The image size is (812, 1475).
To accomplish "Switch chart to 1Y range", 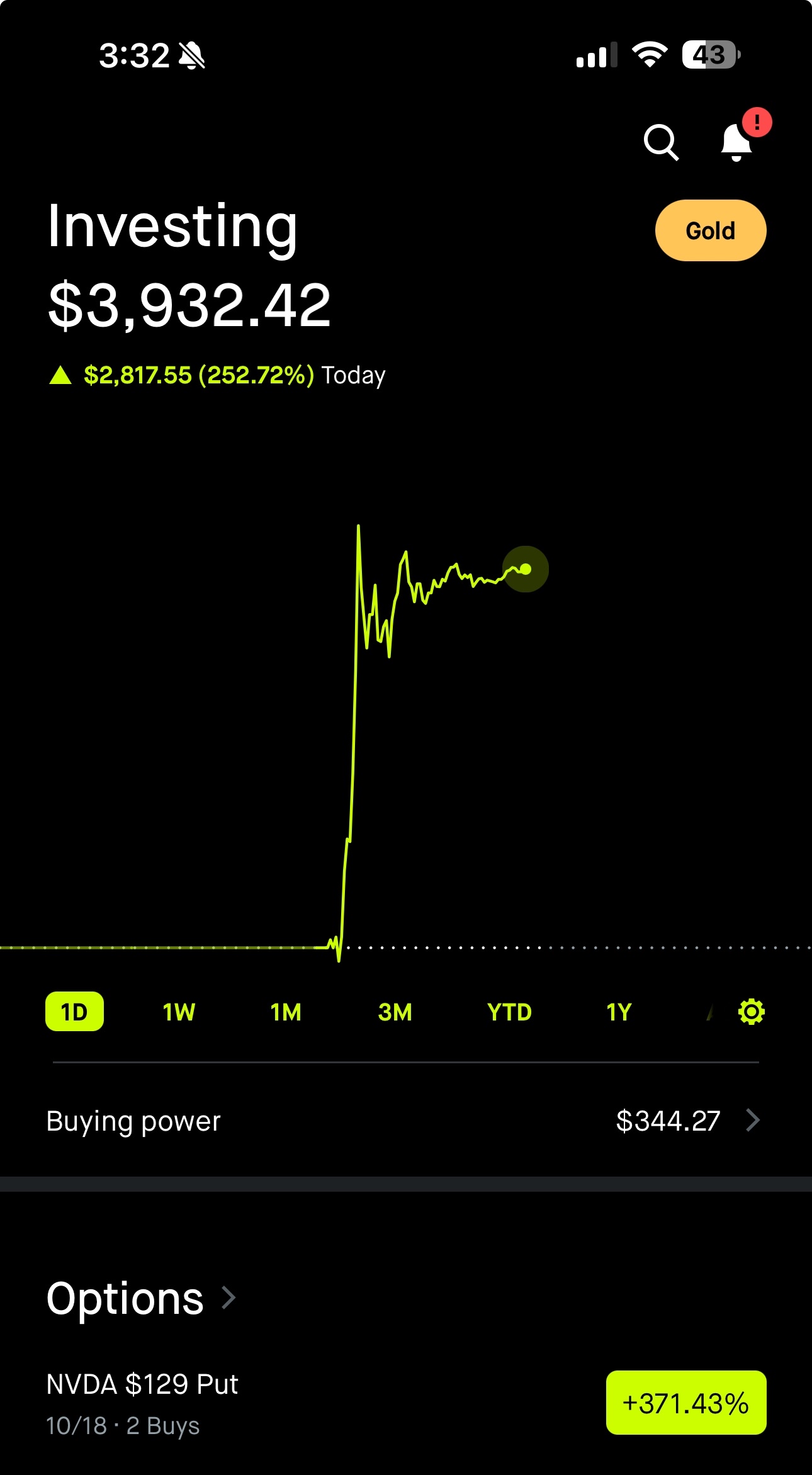I will pos(619,1012).
